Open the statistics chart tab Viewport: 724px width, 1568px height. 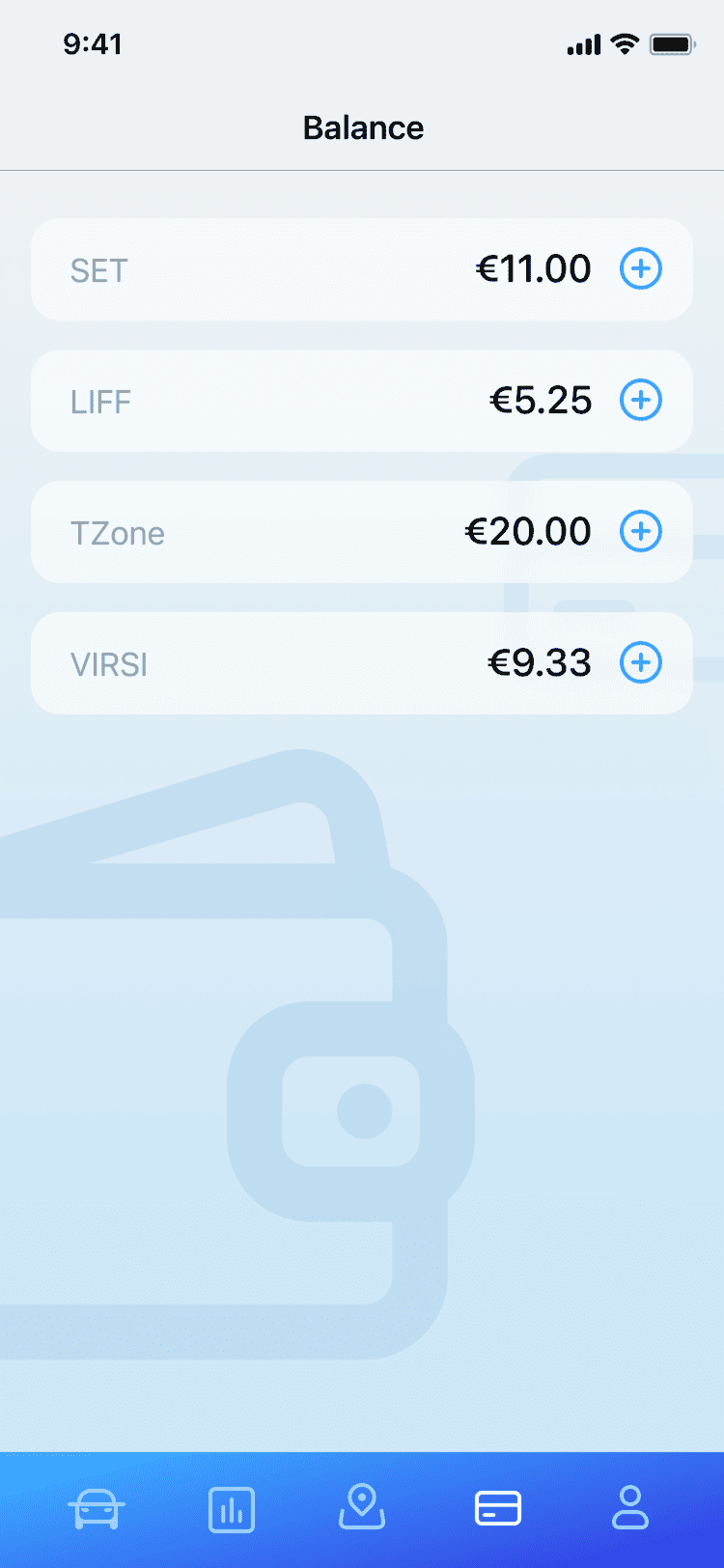232,1509
